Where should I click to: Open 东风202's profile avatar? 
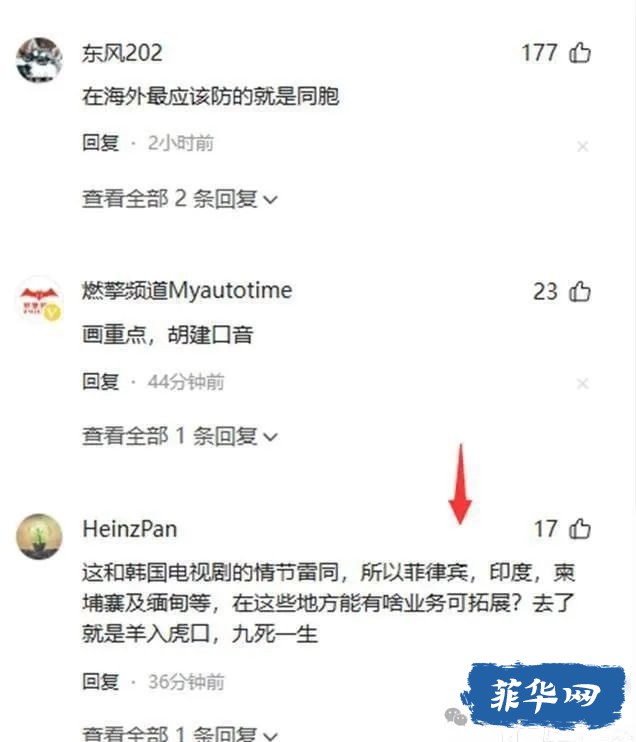coord(40,60)
